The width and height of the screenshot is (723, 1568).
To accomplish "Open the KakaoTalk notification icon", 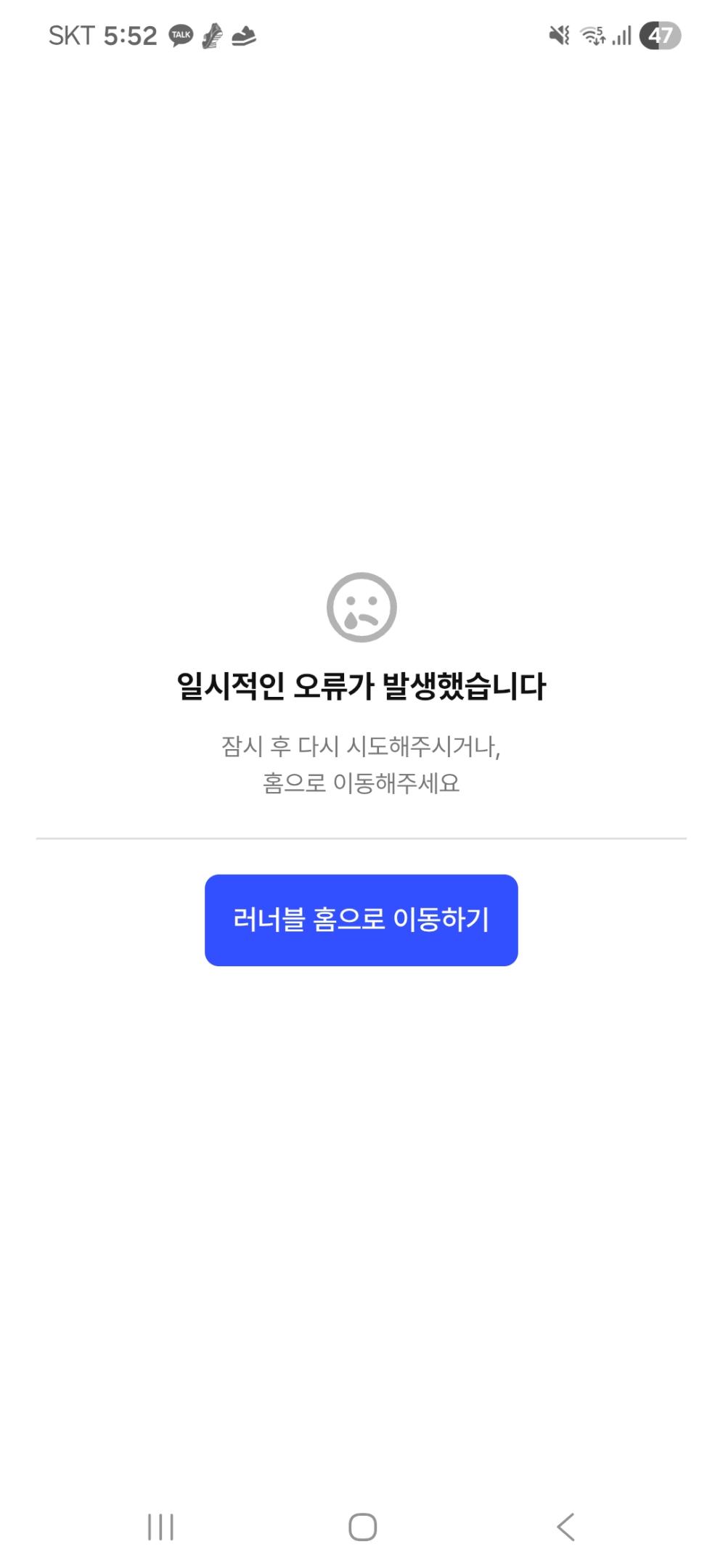I will pos(181,33).
